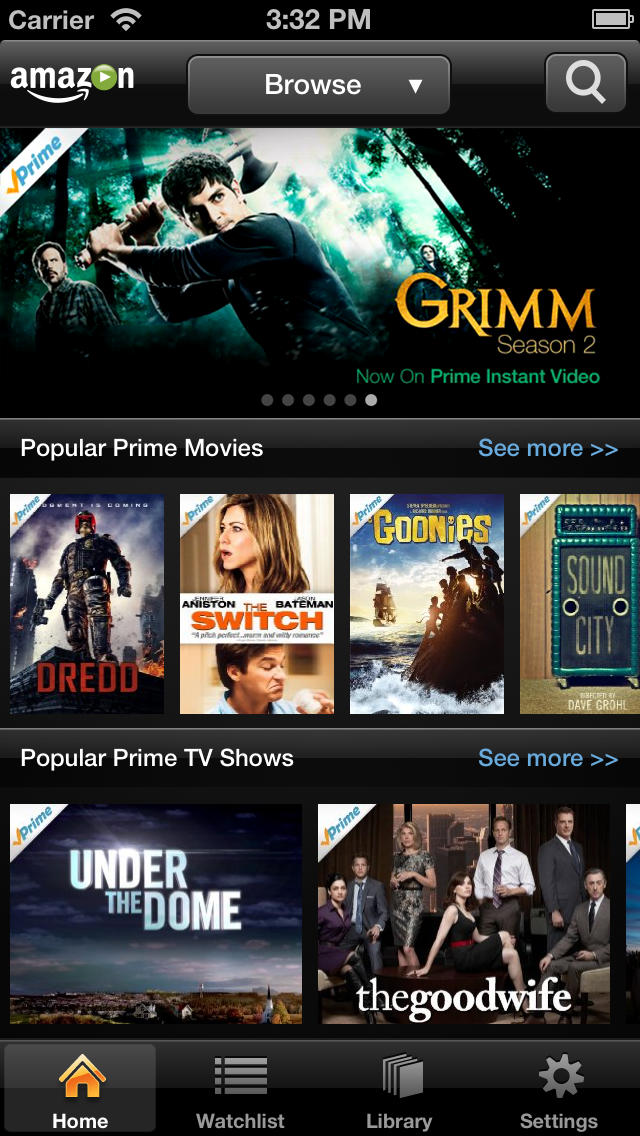The width and height of the screenshot is (640, 1136).
Task: See more Popular Prime TV Shows
Action: pyautogui.click(x=548, y=758)
